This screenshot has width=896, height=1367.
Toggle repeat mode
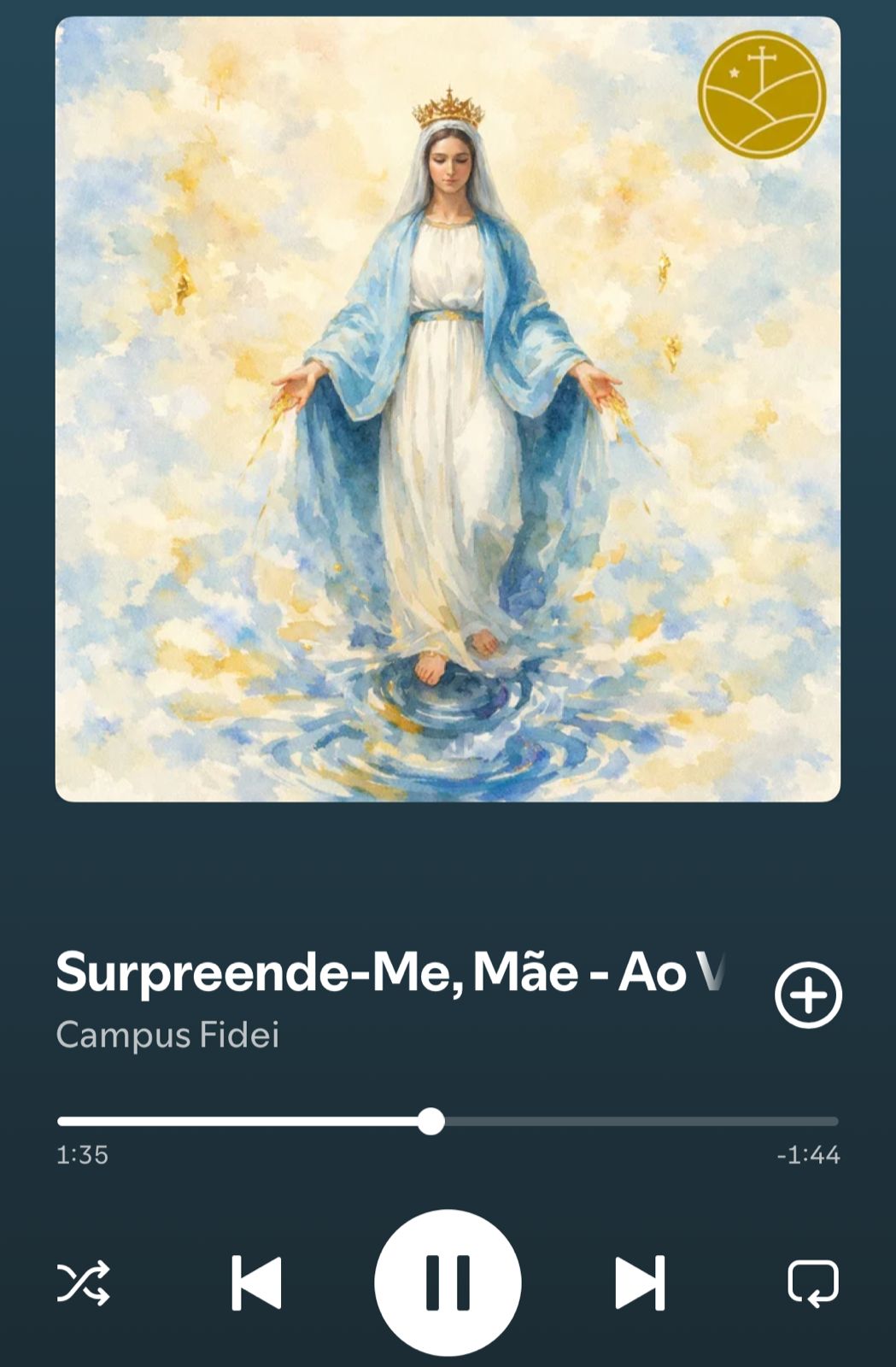click(x=812, y=1282)
